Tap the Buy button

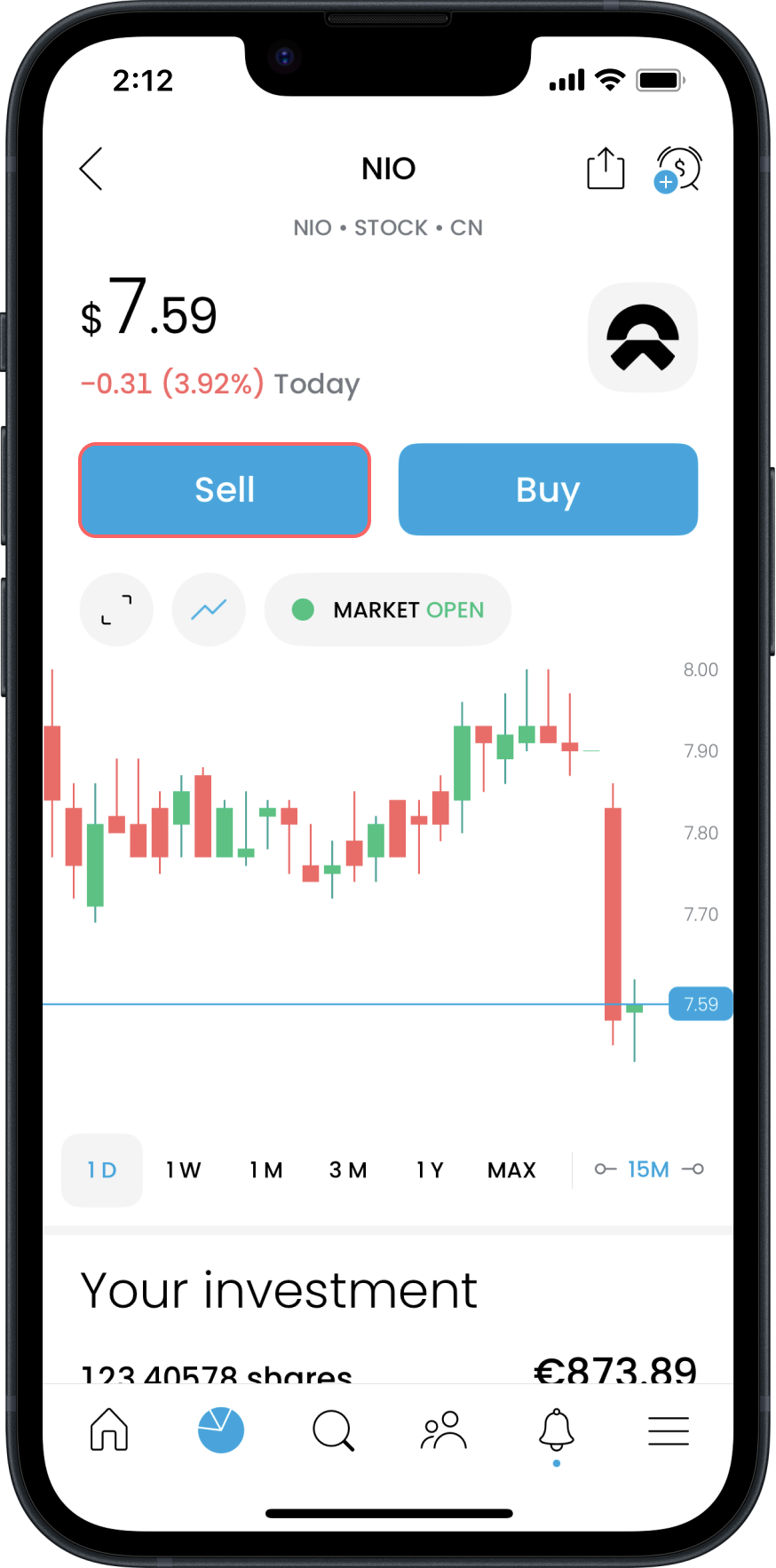coord(548,490)
